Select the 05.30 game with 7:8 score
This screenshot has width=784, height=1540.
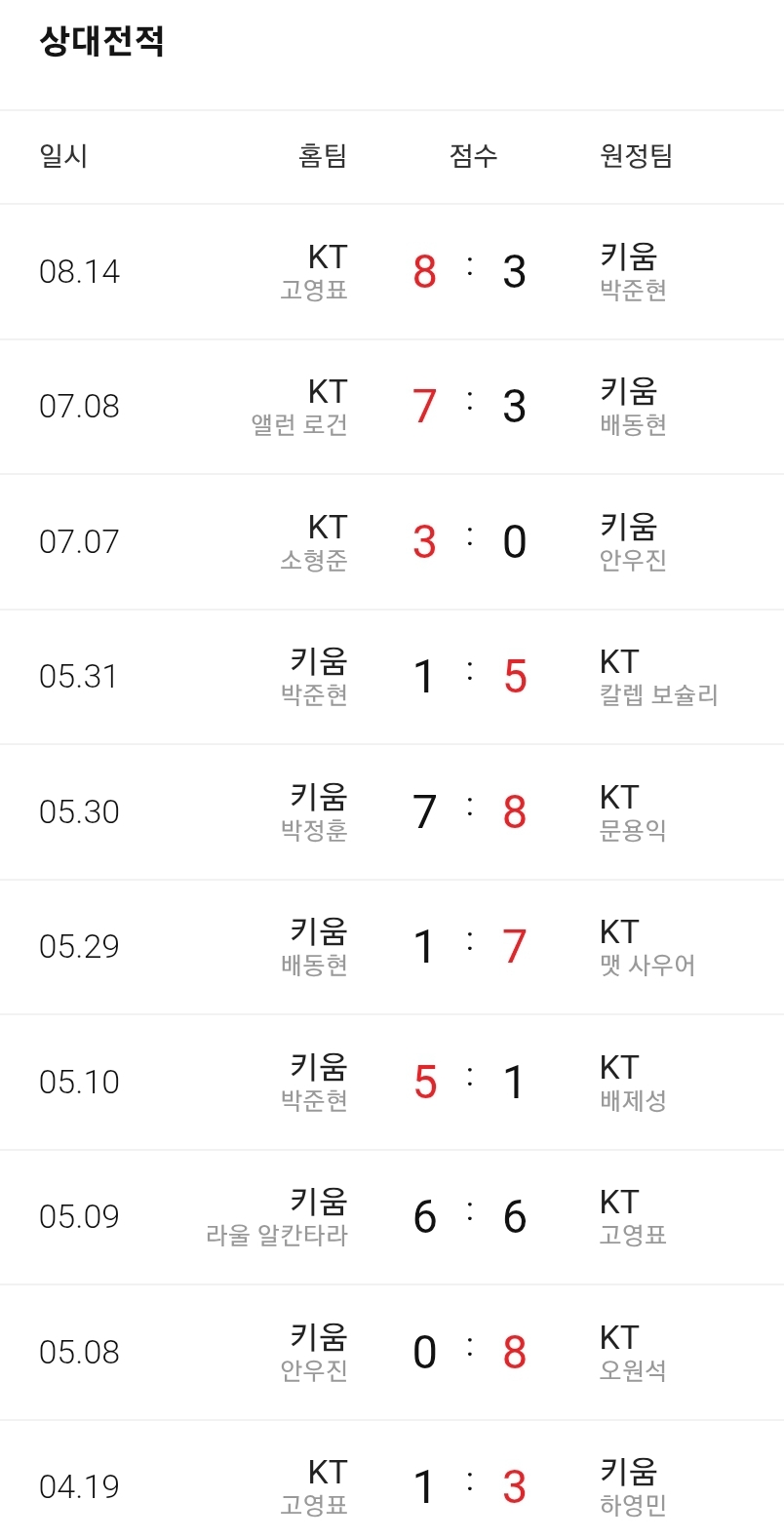[x=392, y=812]
